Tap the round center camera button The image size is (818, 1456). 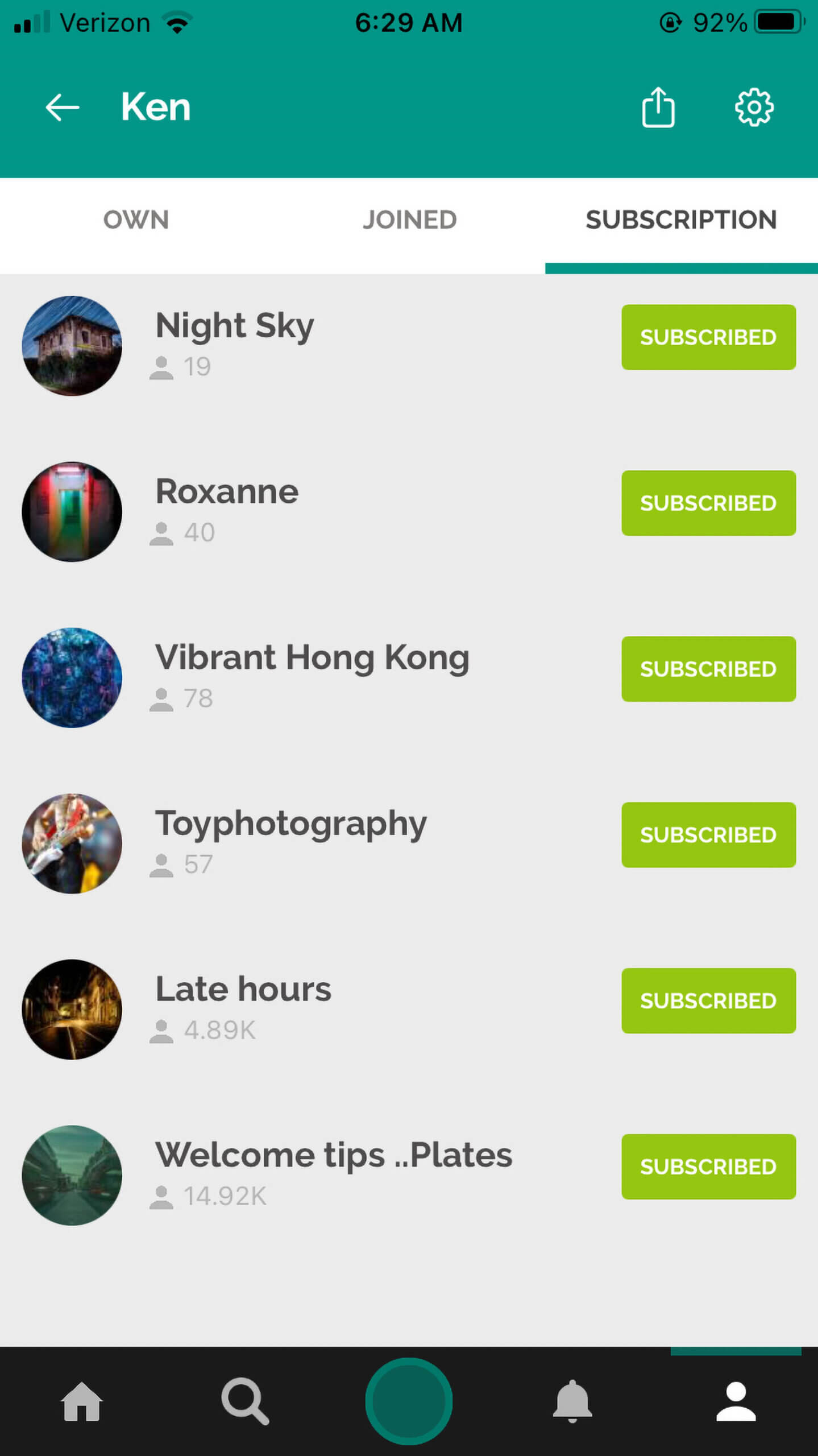[x=409, y=1401]
